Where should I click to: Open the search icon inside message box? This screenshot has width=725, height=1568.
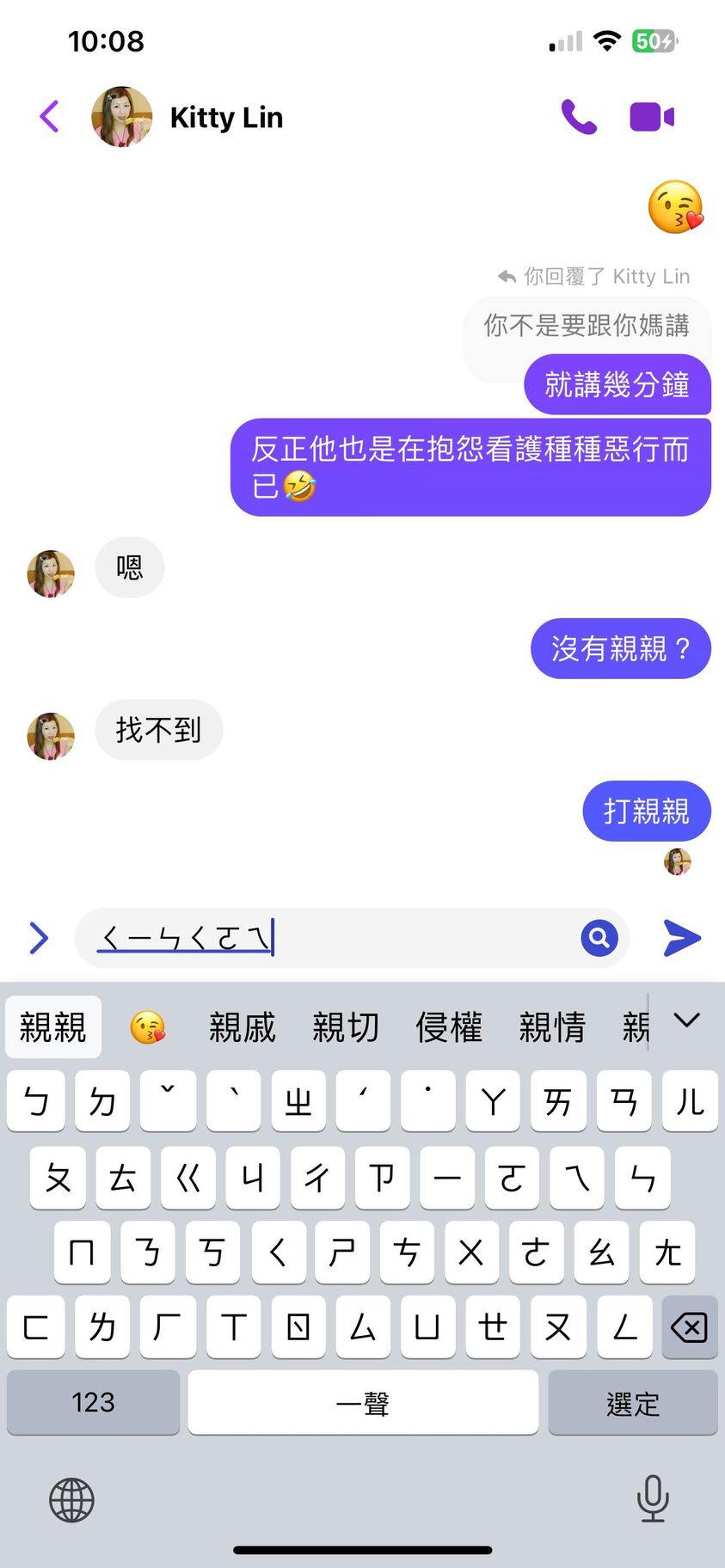tap(599, 938)
